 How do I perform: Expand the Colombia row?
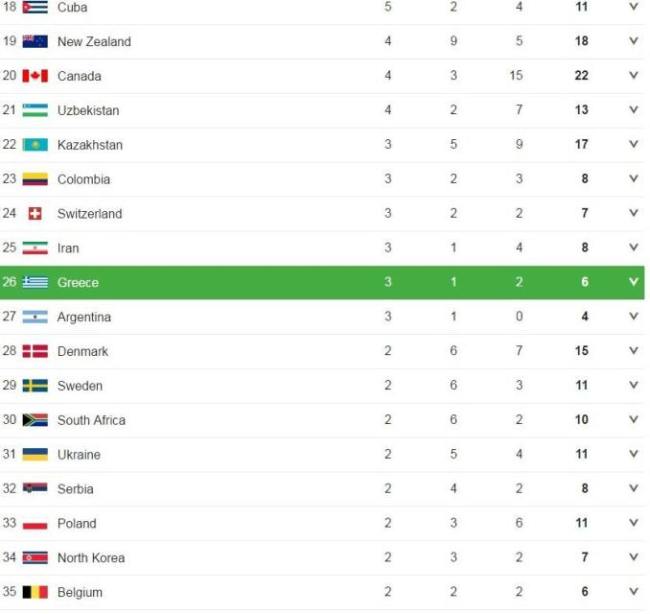pyautogui.click(x=633, y=179)
